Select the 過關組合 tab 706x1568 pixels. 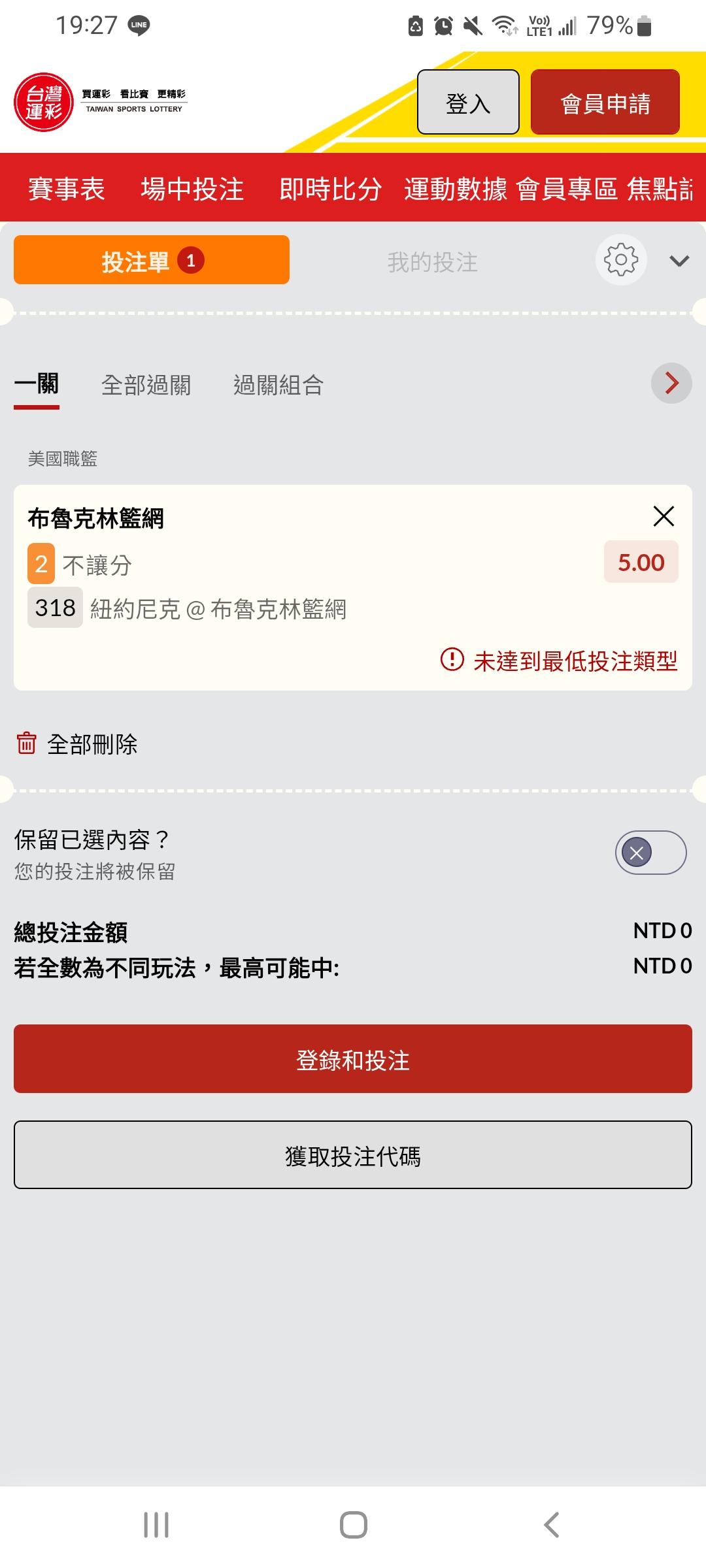click(x=278, y=385)
